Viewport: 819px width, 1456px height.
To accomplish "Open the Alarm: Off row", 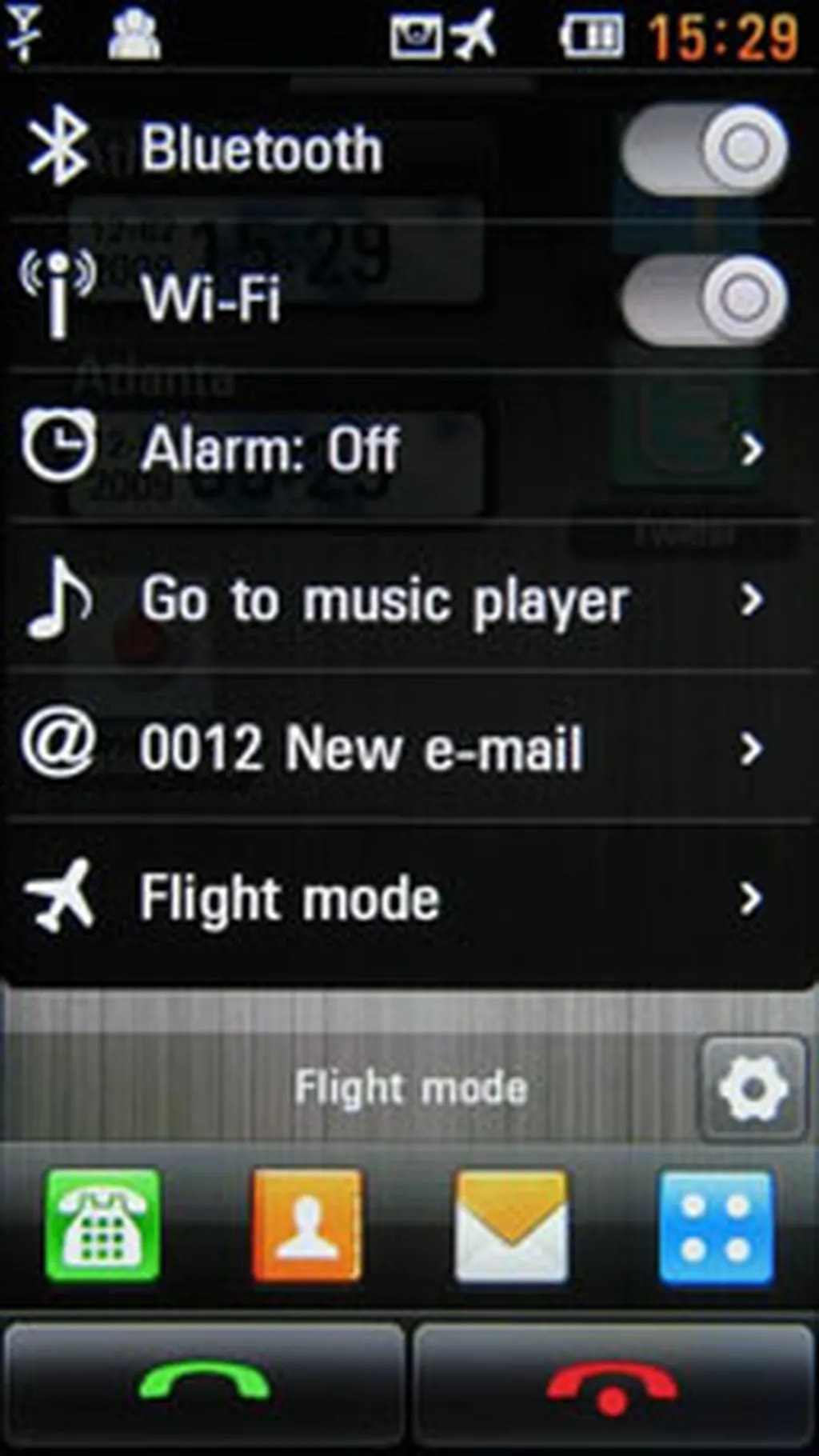I will coord(400,449).
